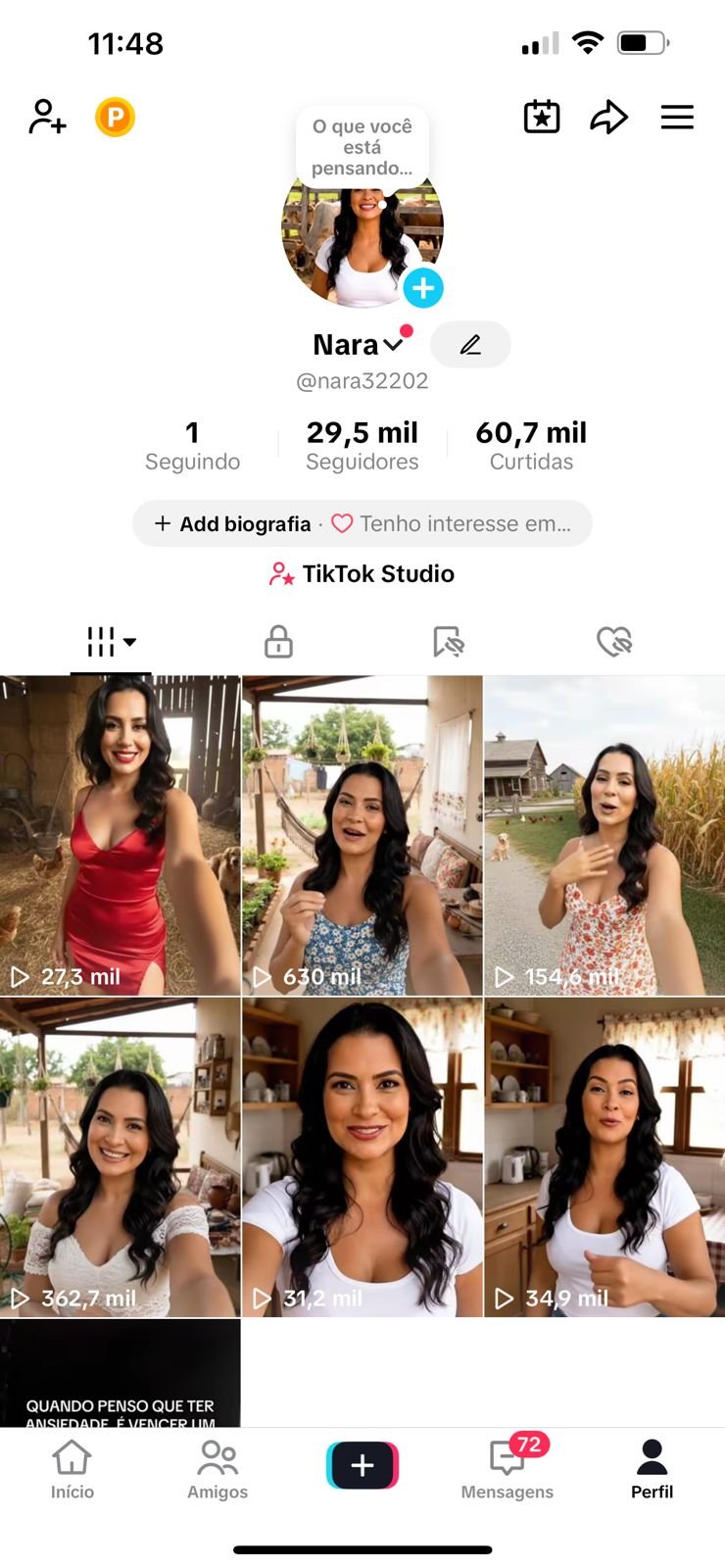725x1568 pixels.
Task: Open Mensagens with 72 unread
Action: click(507, 1469)
